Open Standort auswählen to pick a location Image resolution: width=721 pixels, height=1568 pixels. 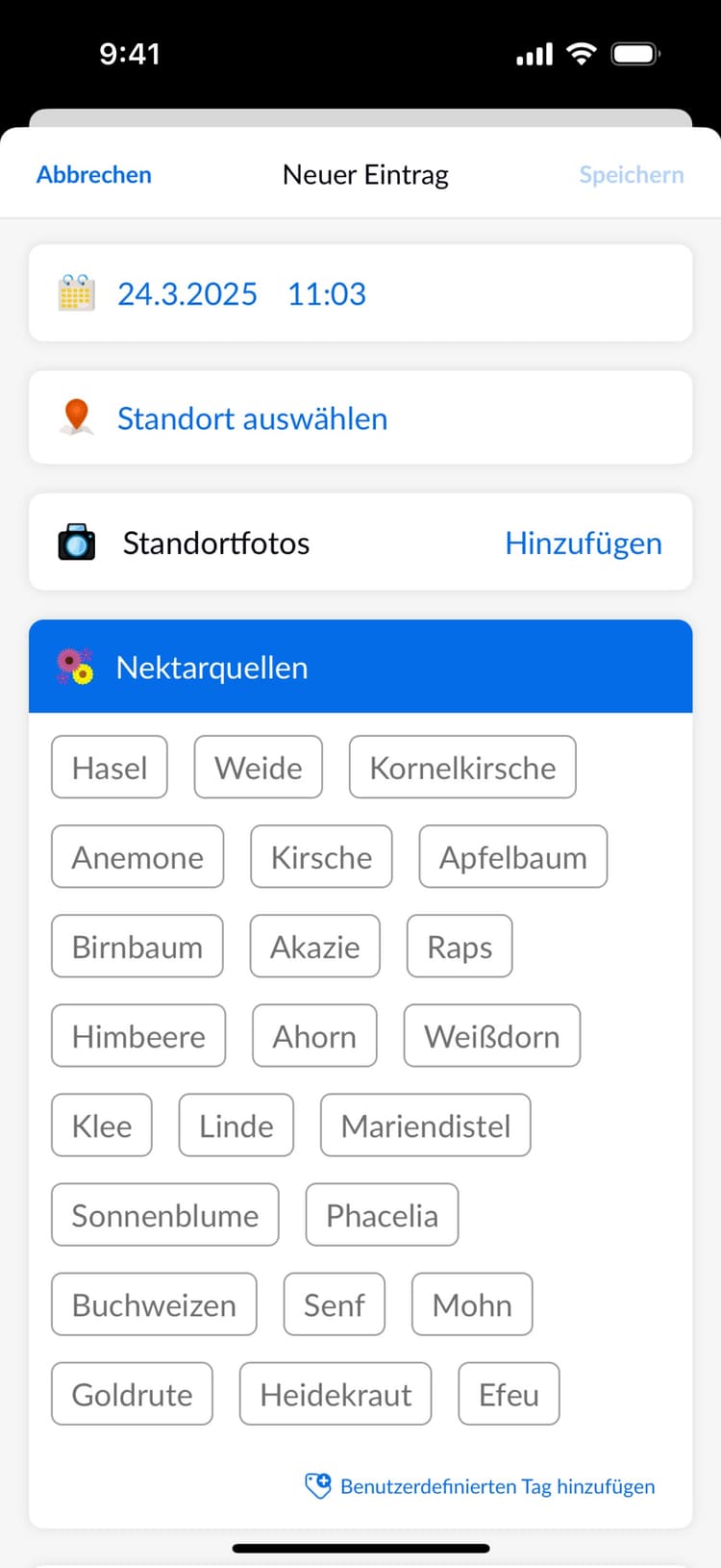(x=252, y=417)
